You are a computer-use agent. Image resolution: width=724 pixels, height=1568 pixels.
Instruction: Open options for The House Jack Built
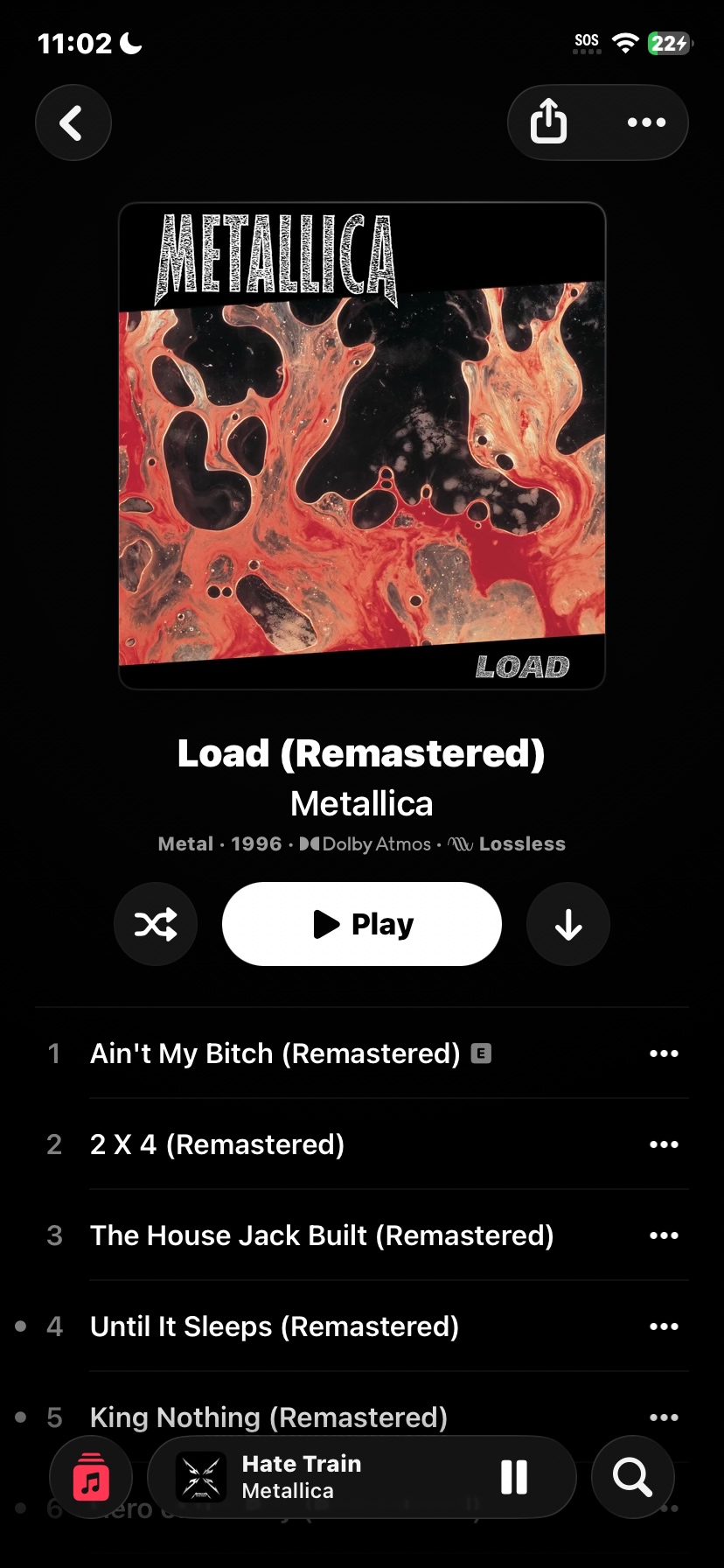[x=664, y=1235]
